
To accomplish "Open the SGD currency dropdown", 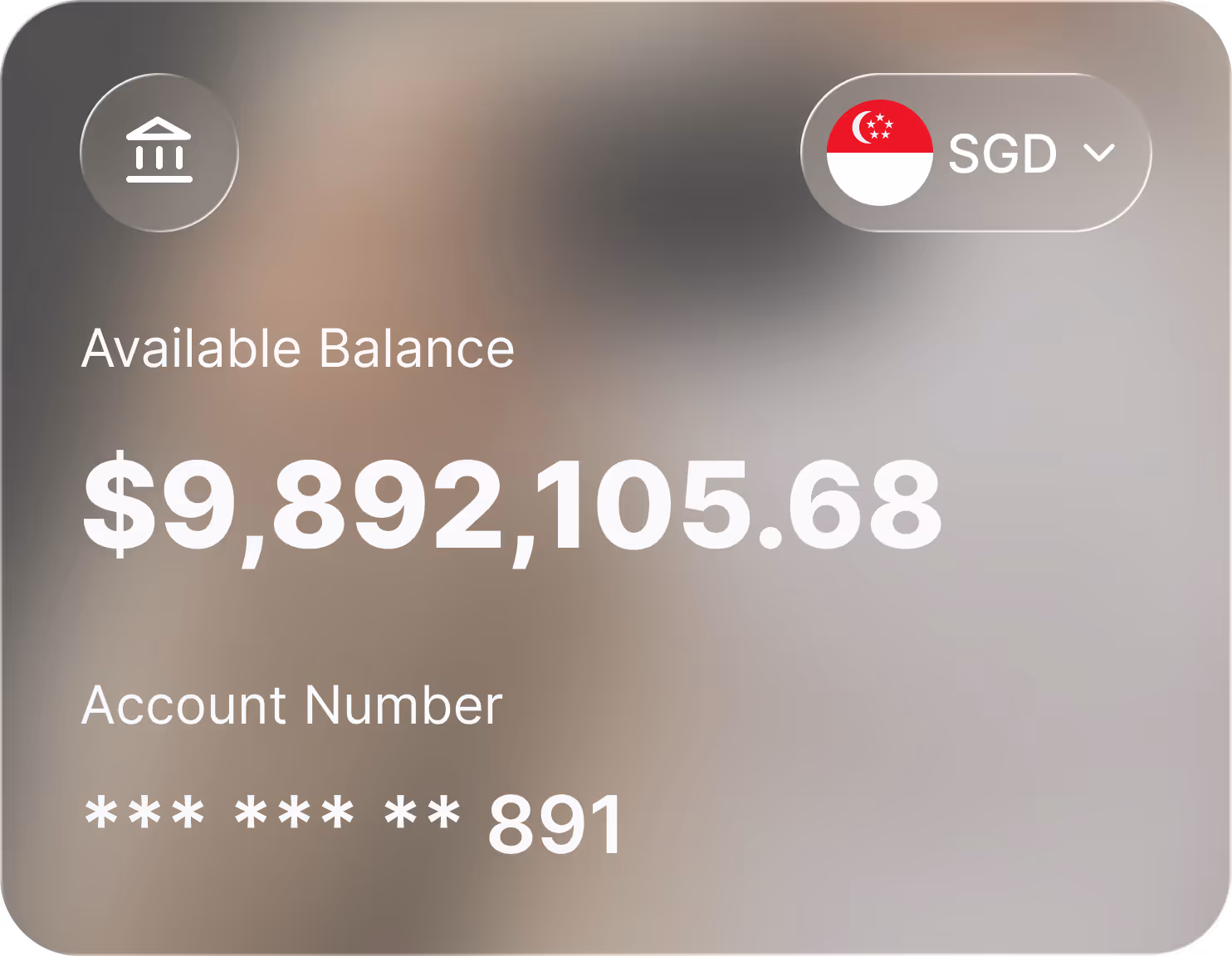I will point(976,153).
